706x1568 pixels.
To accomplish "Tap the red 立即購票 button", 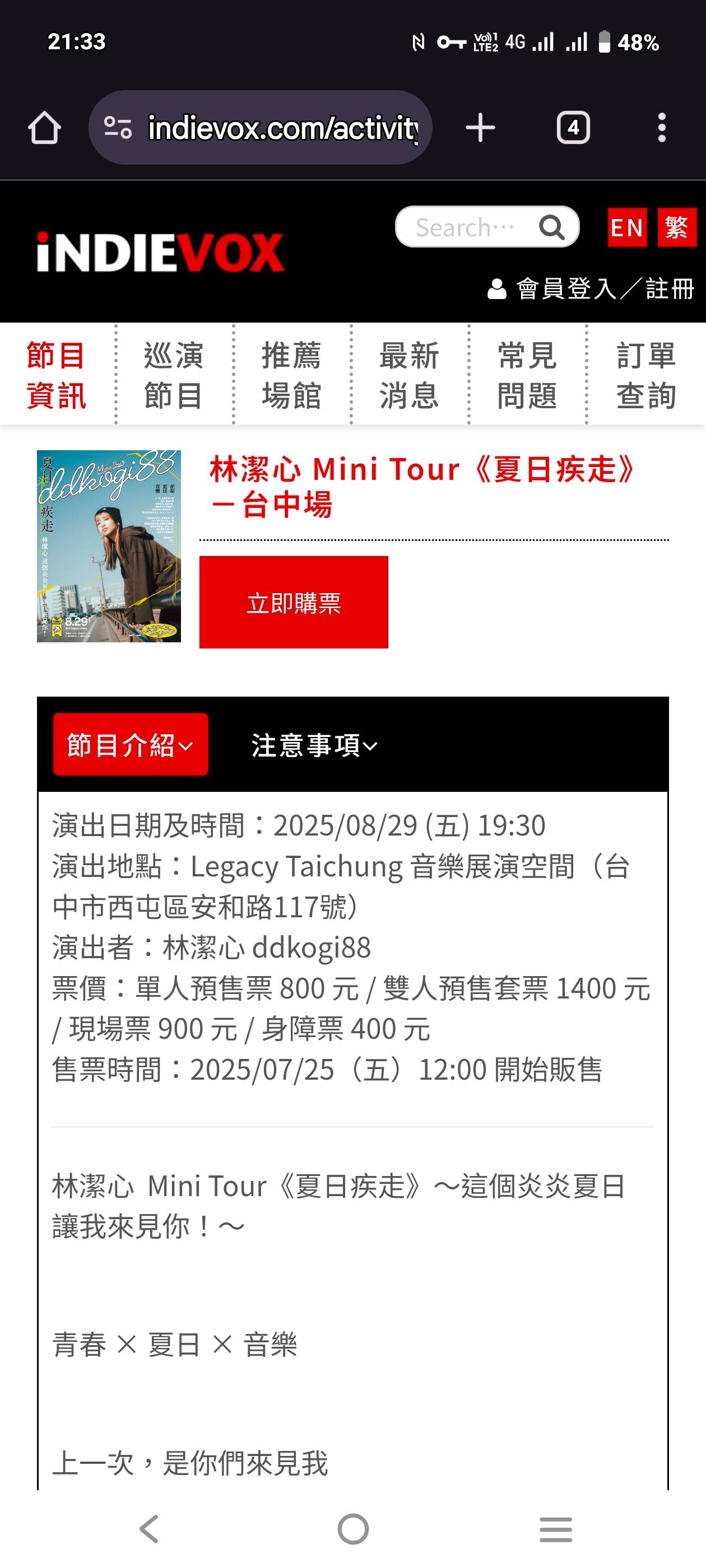I will (294, 602).
